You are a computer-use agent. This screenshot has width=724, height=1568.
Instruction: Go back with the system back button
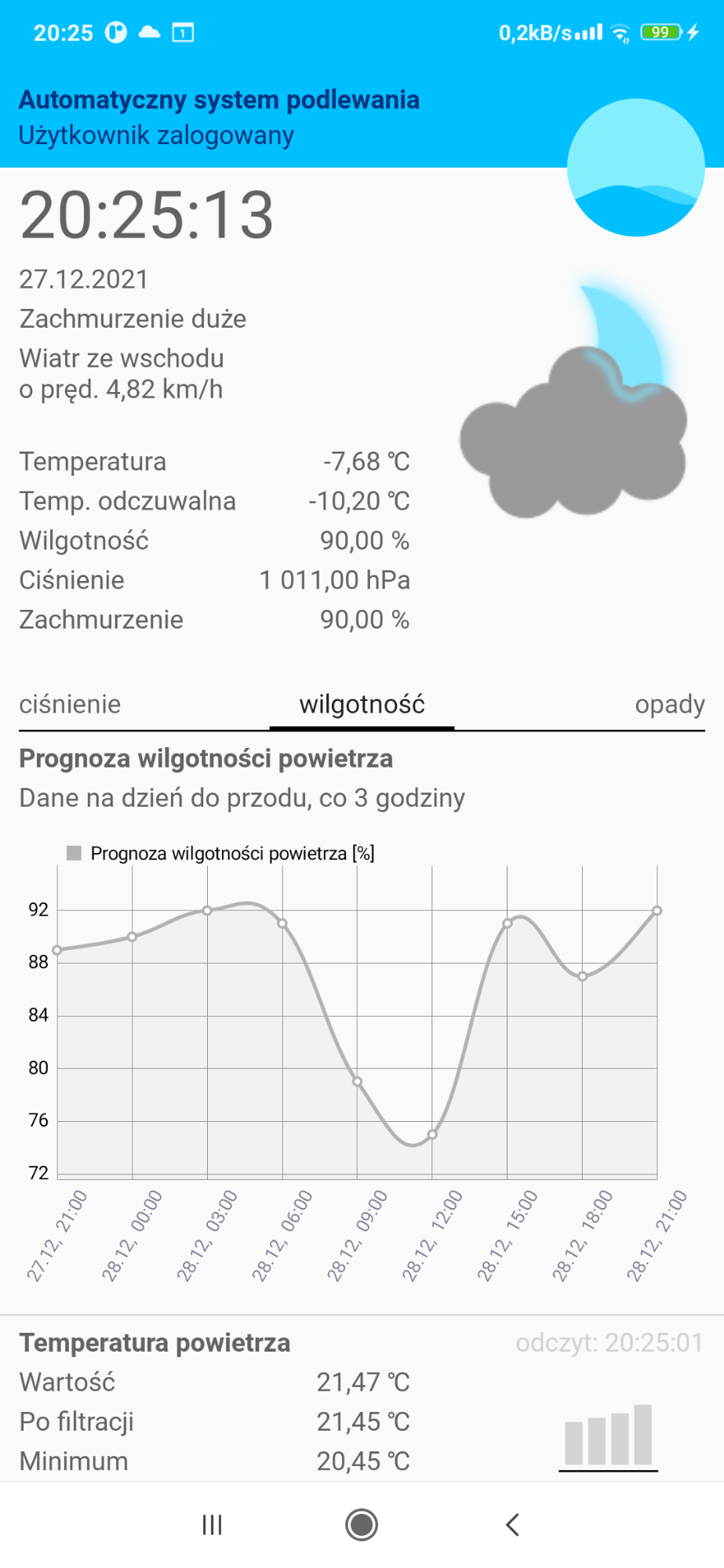[513, 1525]
